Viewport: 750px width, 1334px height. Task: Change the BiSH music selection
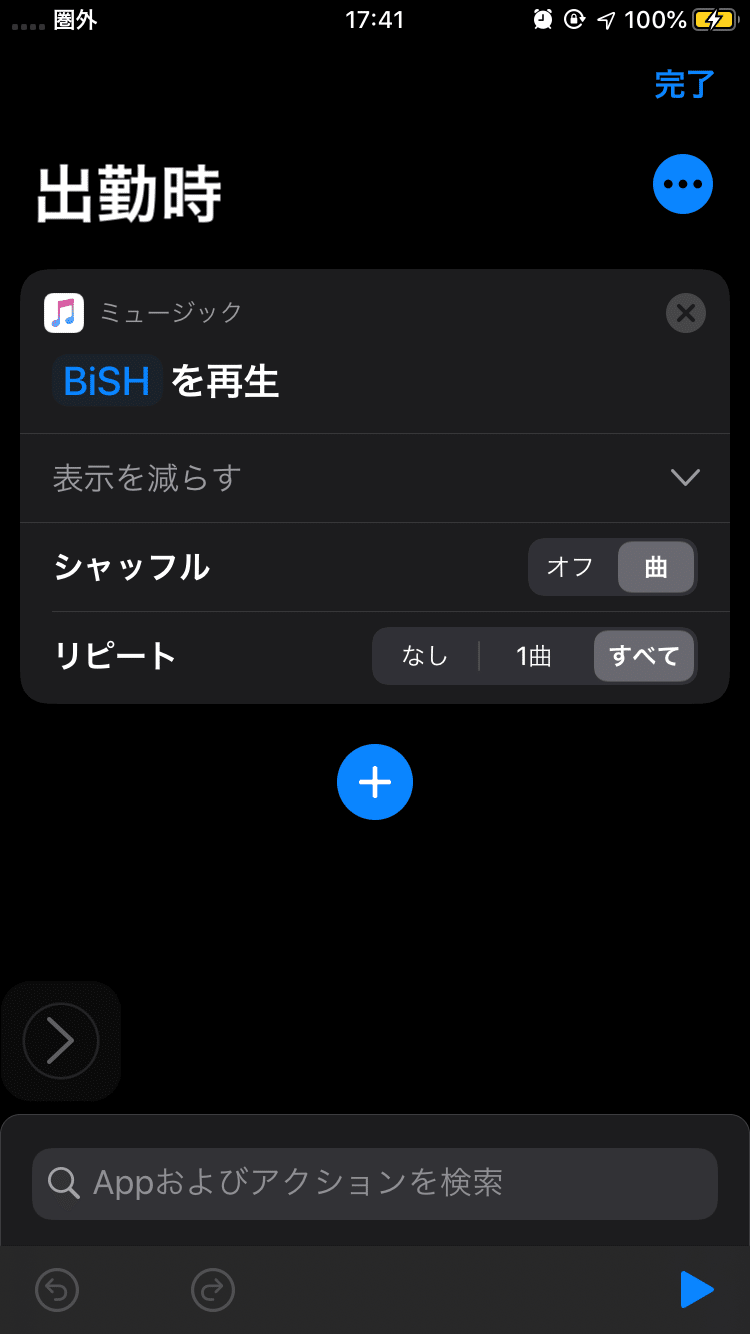point(107,381)
